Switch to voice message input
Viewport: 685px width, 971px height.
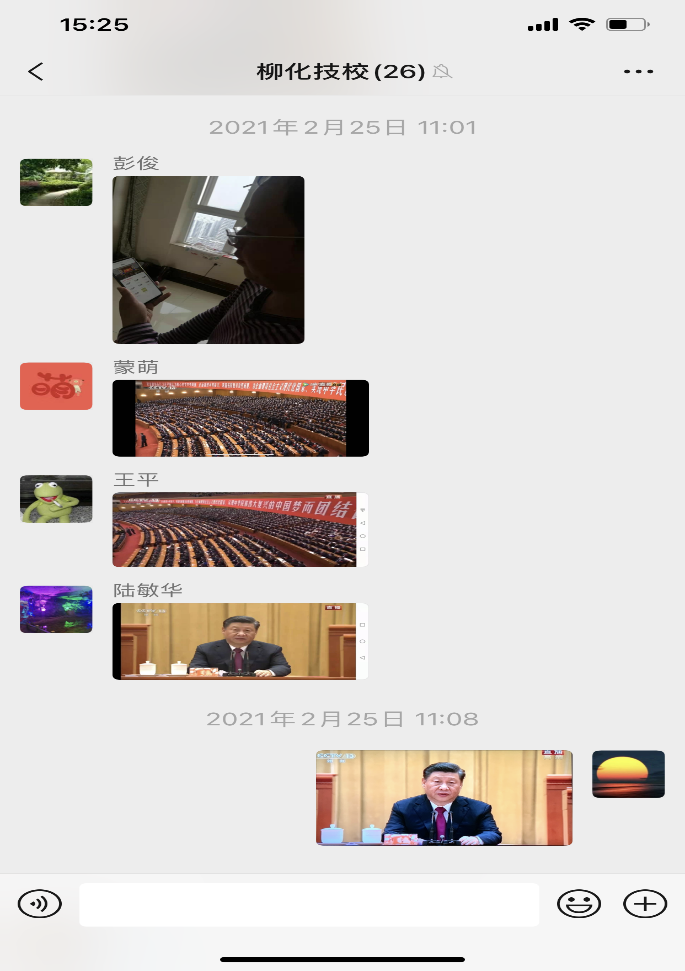point(40,904)
